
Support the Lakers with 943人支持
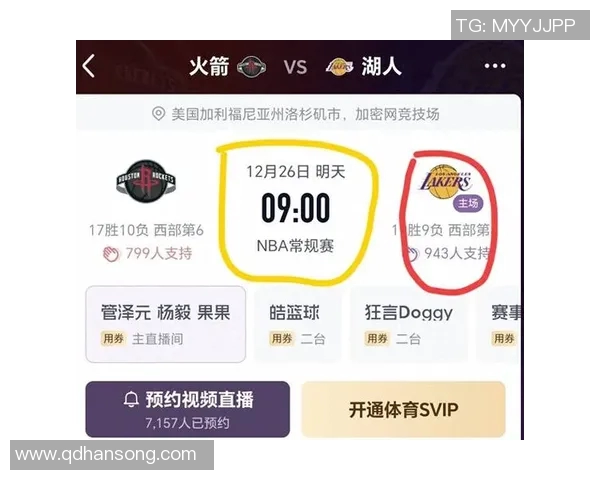click(453, 254)
